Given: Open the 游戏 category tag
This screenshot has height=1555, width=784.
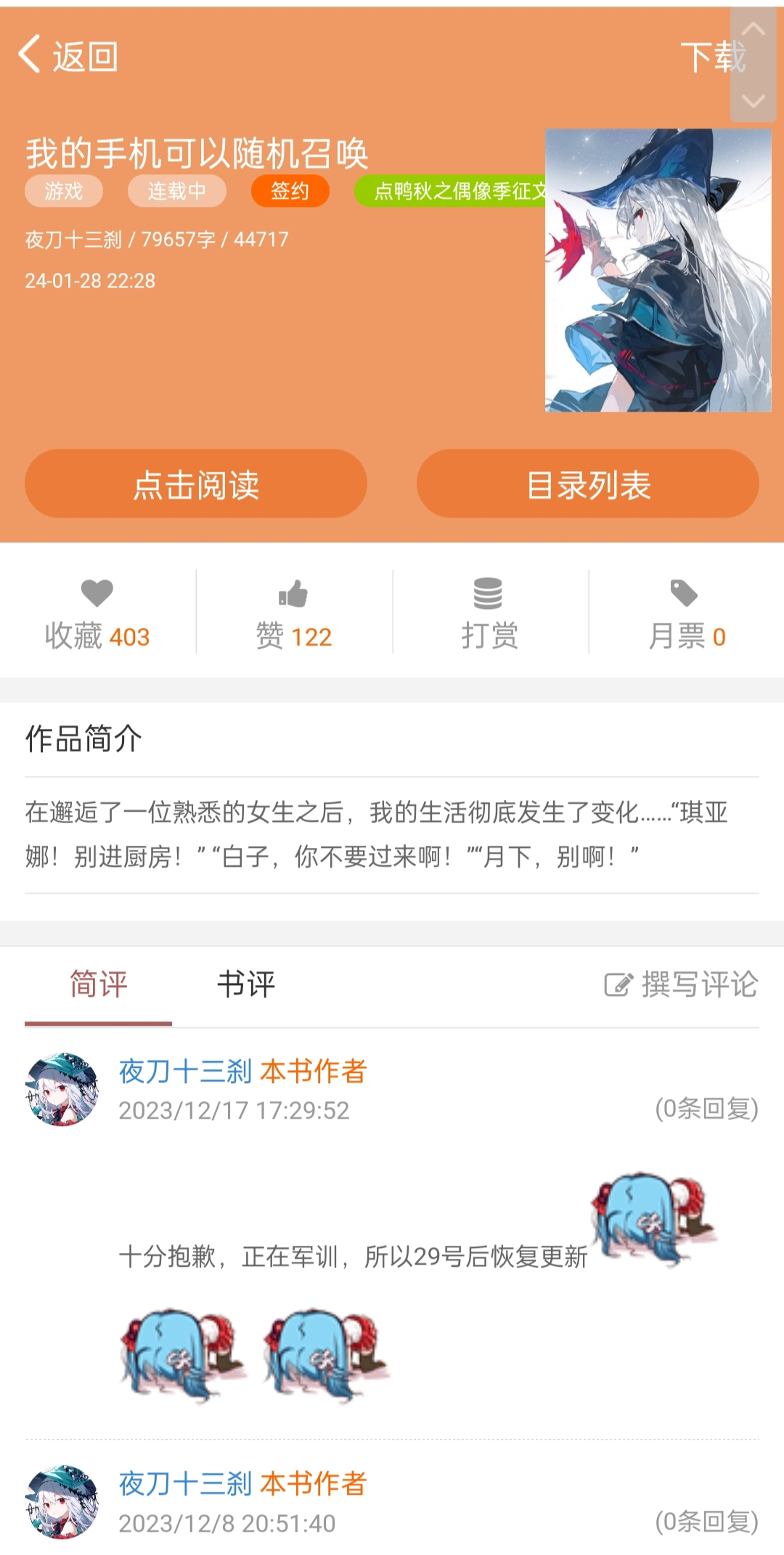Looking at the screenshot, I should pyautogui.click(x=64, y=191).
